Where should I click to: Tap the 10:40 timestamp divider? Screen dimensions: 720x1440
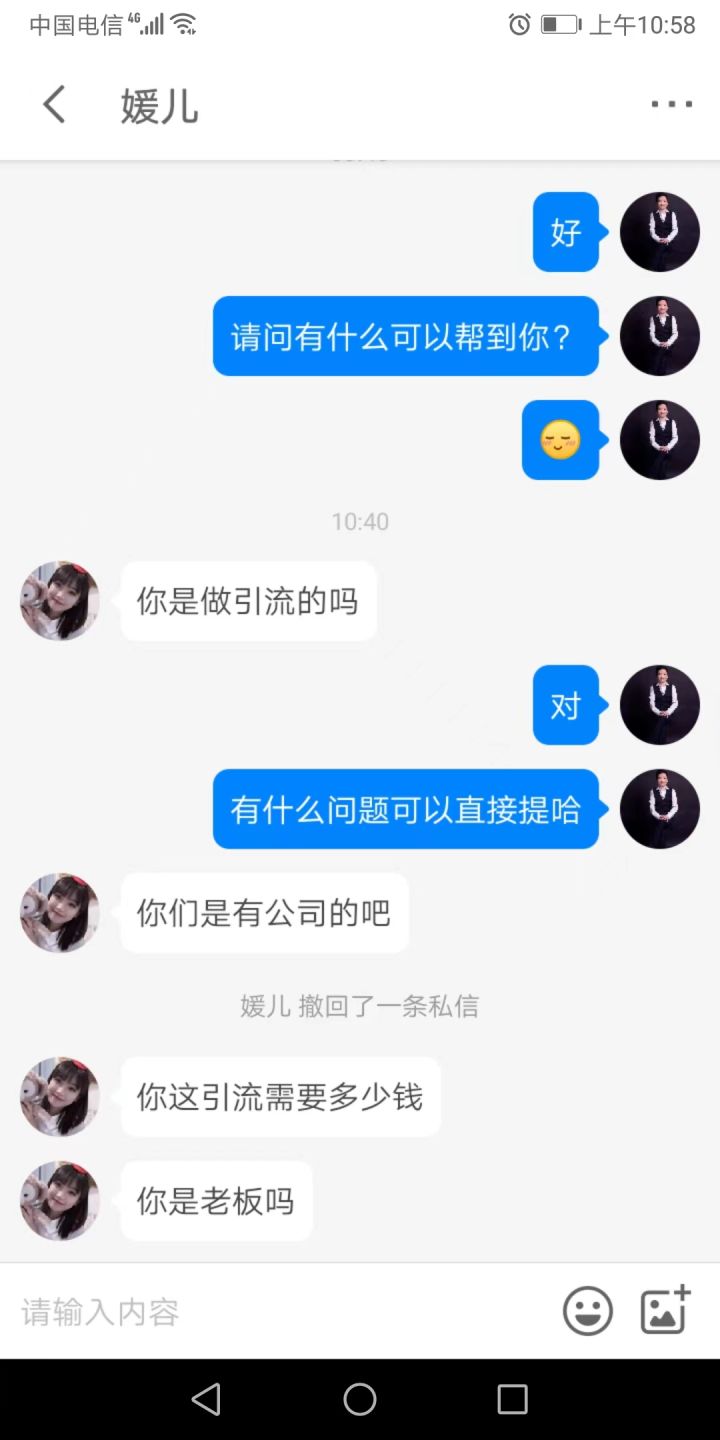[360, 521]
